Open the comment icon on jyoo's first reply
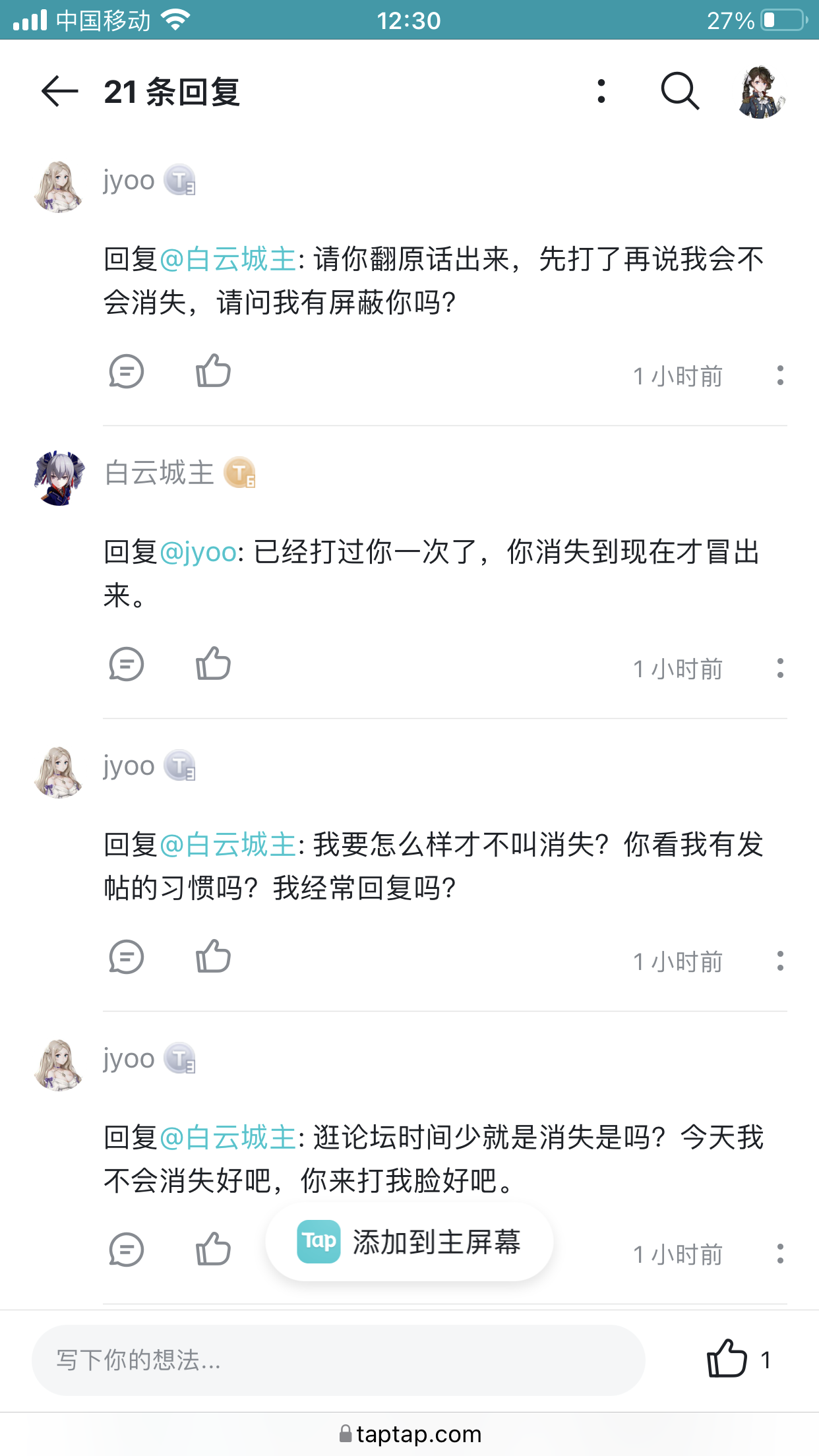Screen dimensions: 819x1456 (126, 371)
